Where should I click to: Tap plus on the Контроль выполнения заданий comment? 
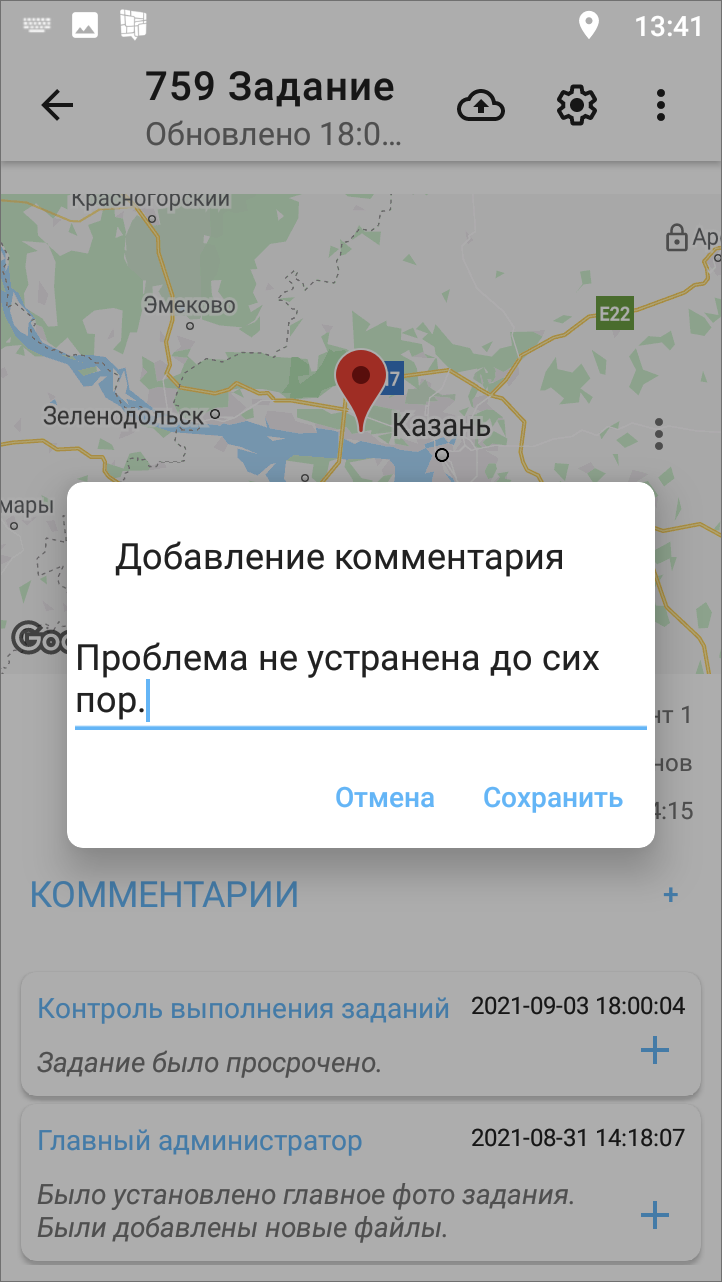click(x=654, y=1050)
